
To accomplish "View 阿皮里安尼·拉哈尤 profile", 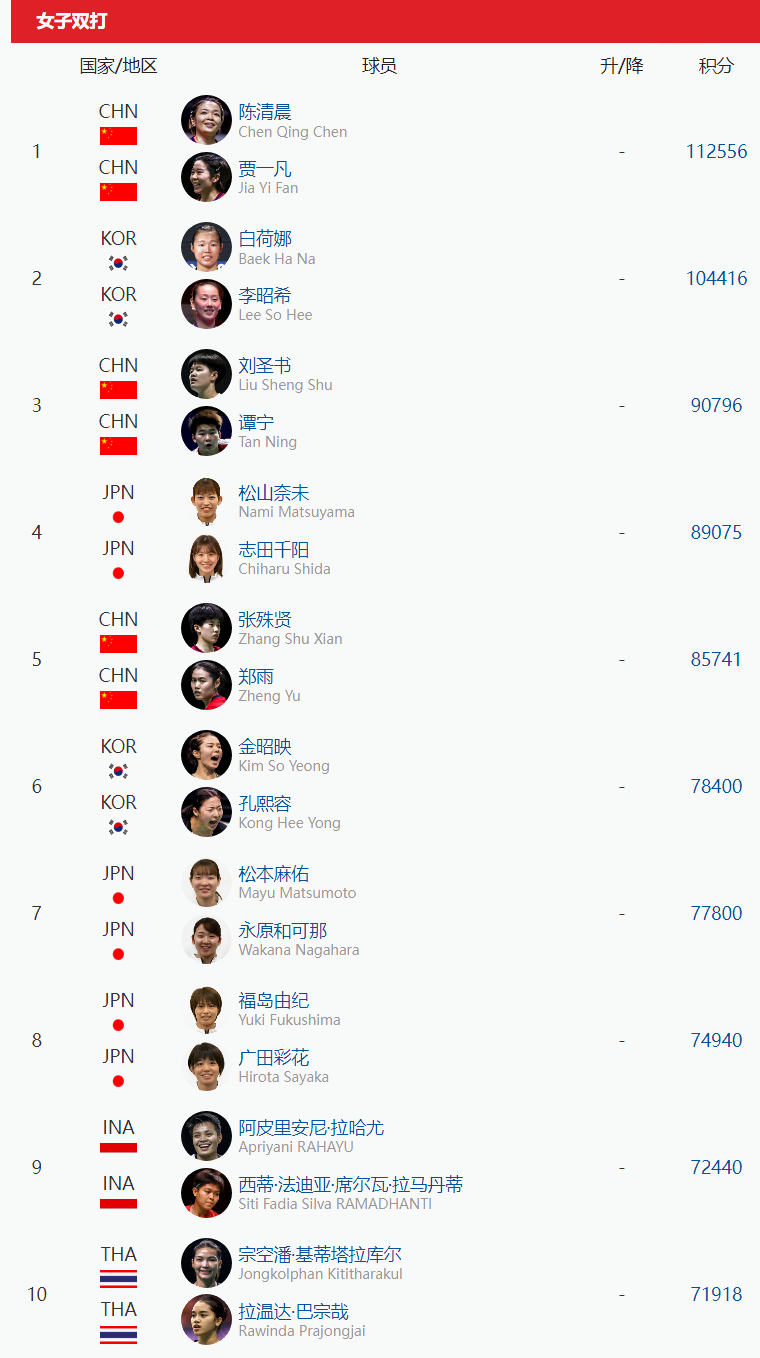I will pos(311,1127).
